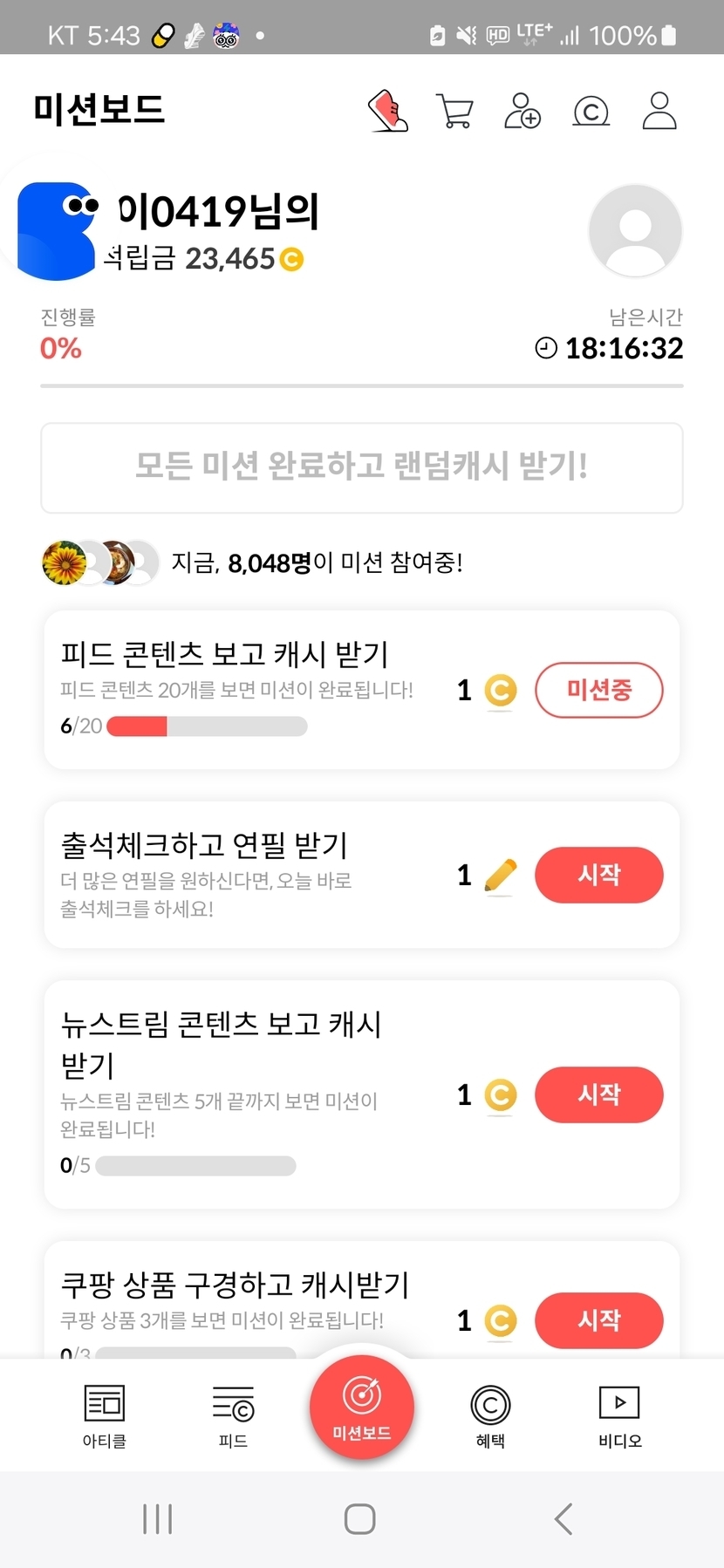Image resolution: width=724 pixels, height=1568 pixels.
Task: Start the 쿠팡 상품 구경하고 캐시받기 mission
Action: [x=598, y=1319]
